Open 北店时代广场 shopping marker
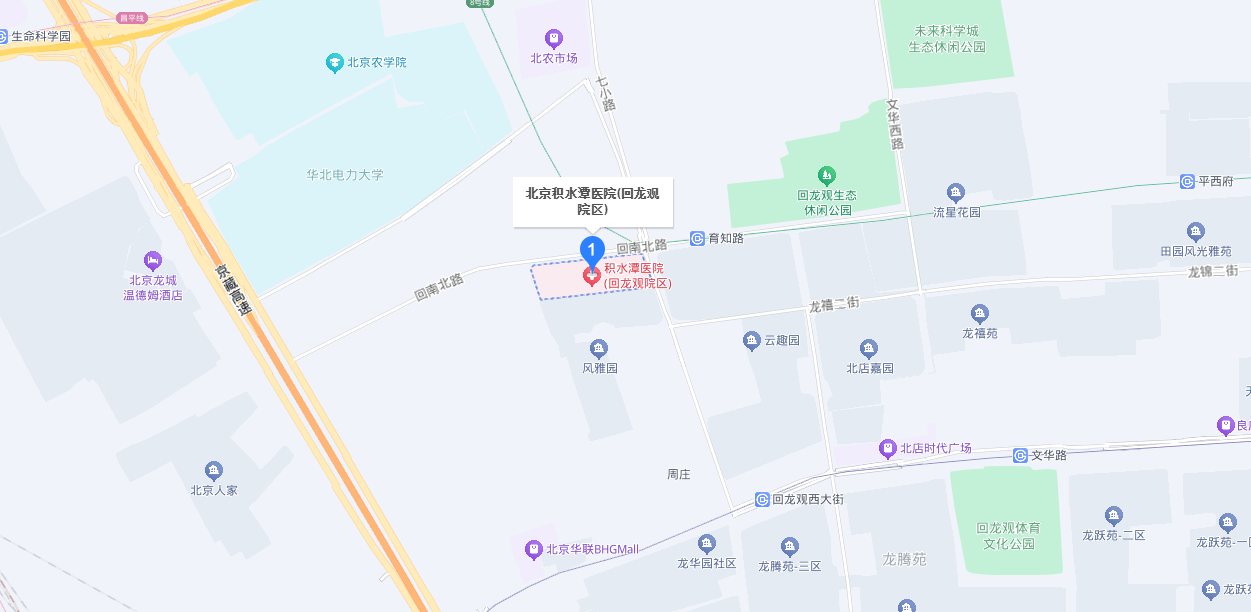This screenshot has height=612, width=1251. click(887, 448)
